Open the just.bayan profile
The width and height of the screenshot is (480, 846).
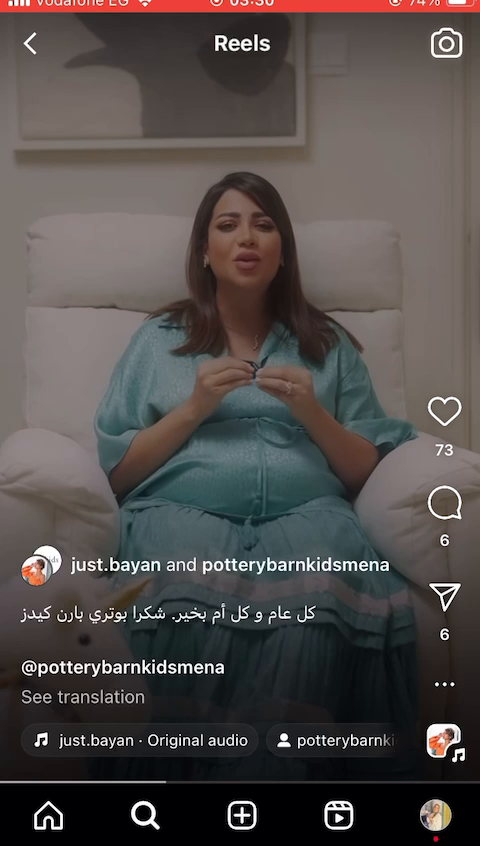(x=115, y=565)
